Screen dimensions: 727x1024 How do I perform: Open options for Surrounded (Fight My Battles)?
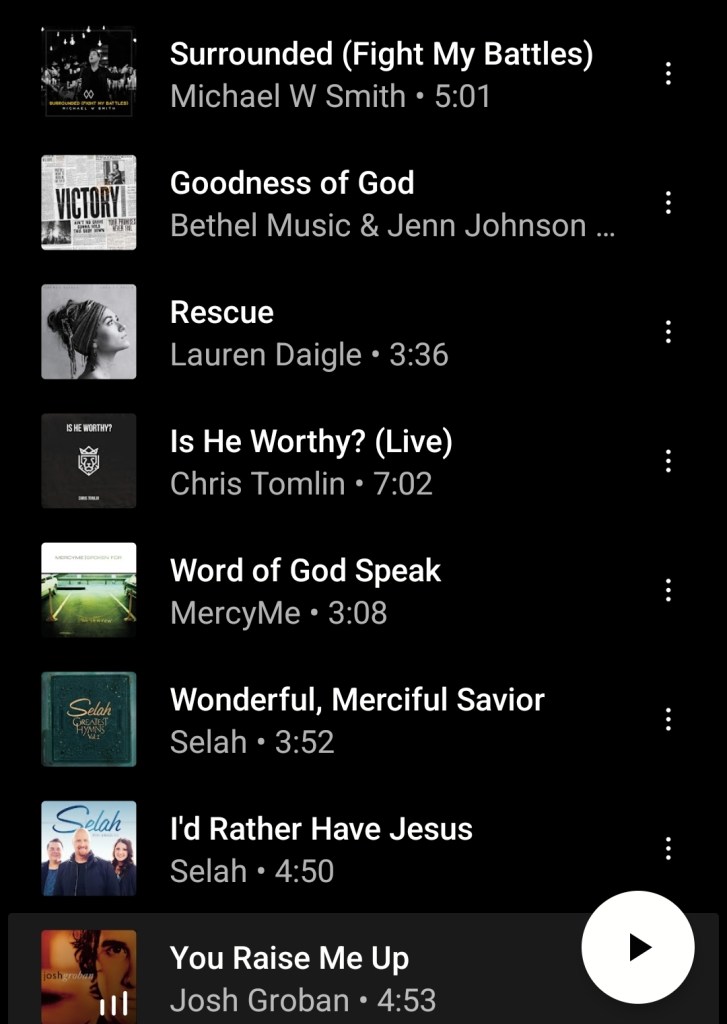668,73
